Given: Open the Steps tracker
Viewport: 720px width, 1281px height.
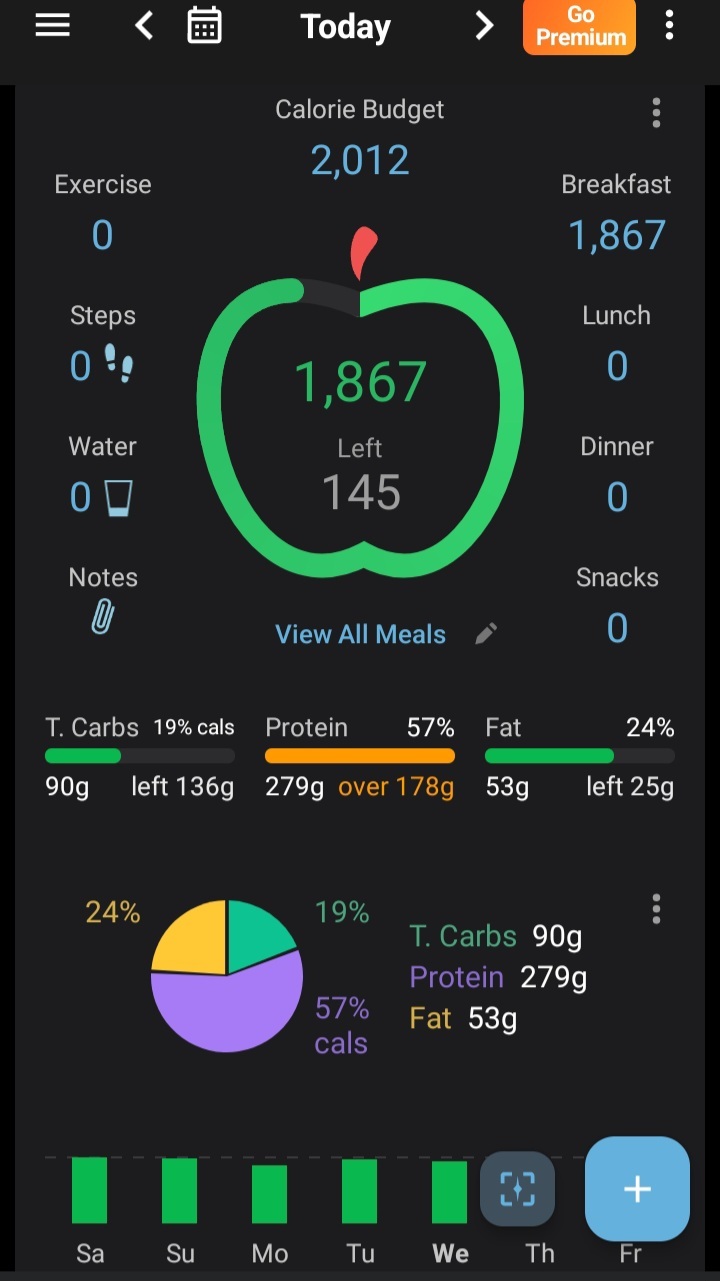Looking at the screenshot, I should pos(102,366).
